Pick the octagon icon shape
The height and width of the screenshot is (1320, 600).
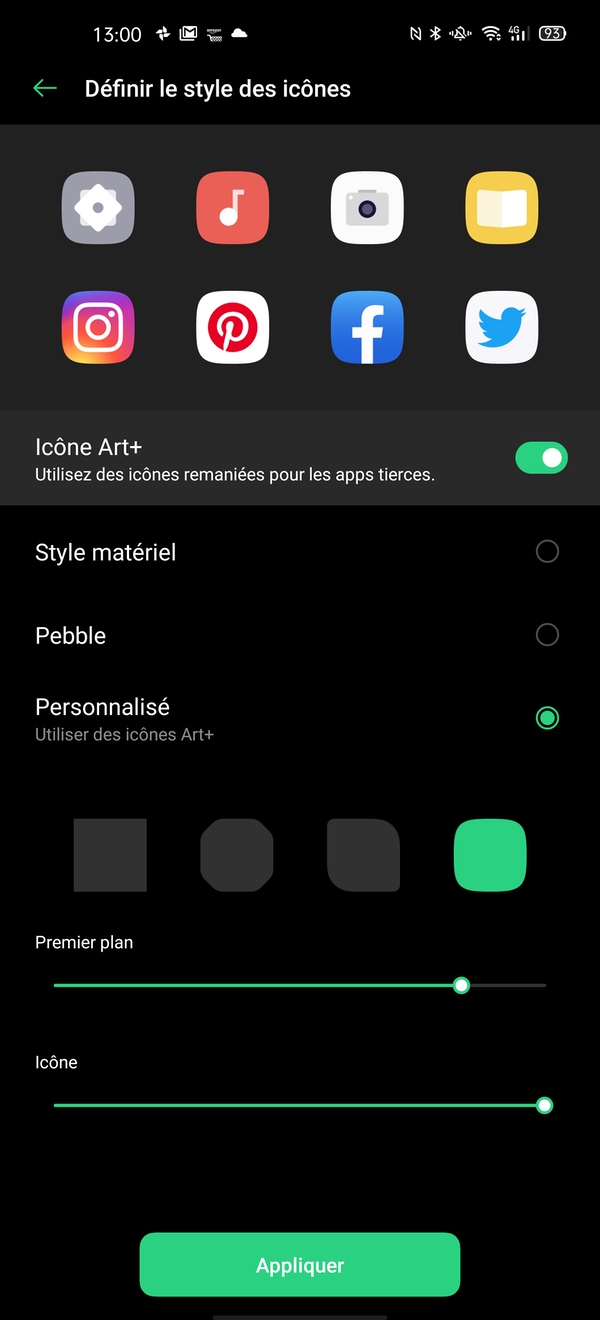pos(237,855)
